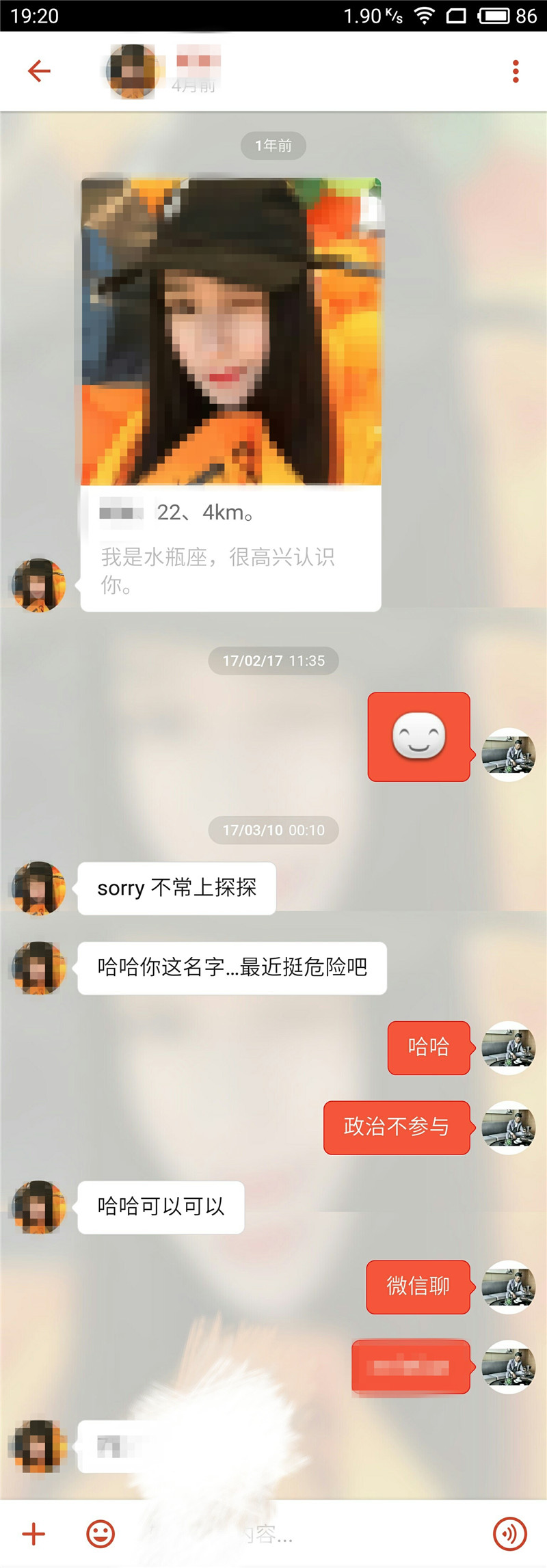Tap the contact avatar beside '哈哈可以可以'
Screen dimensions: 547x1568
coord(38,1206)
